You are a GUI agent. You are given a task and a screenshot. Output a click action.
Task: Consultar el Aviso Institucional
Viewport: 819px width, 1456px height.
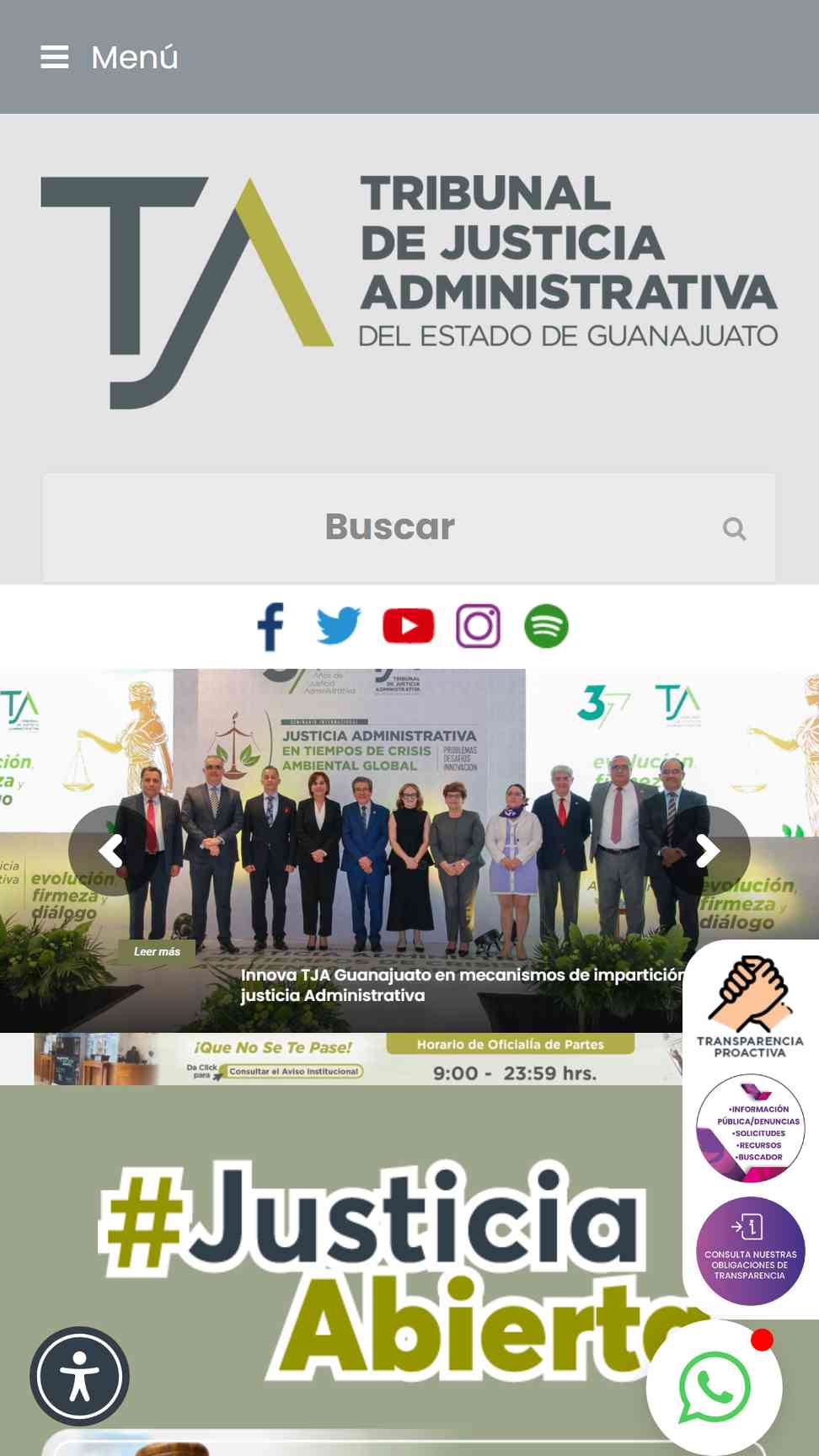295,1072
